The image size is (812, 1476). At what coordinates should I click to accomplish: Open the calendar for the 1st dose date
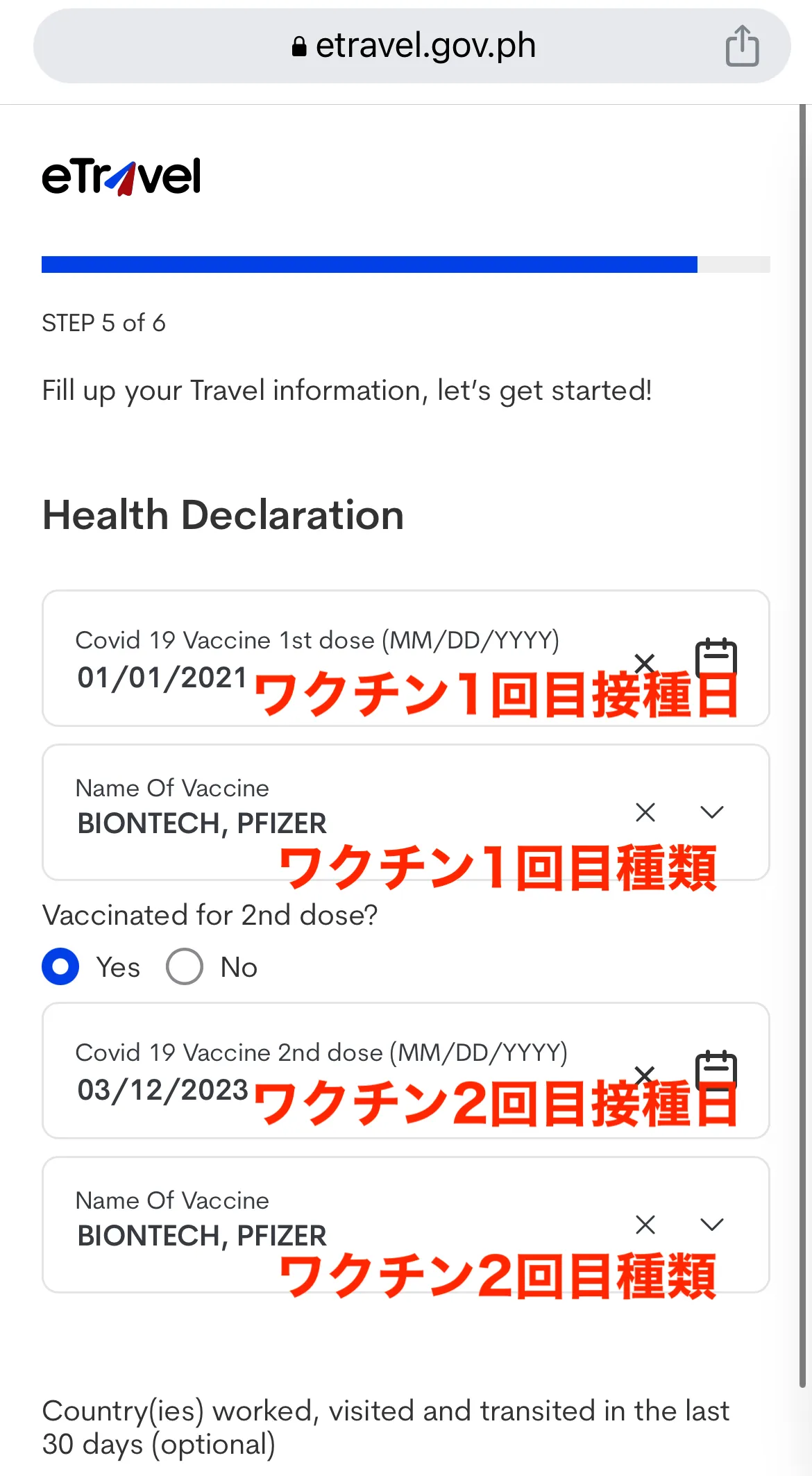tap(716, 657)
